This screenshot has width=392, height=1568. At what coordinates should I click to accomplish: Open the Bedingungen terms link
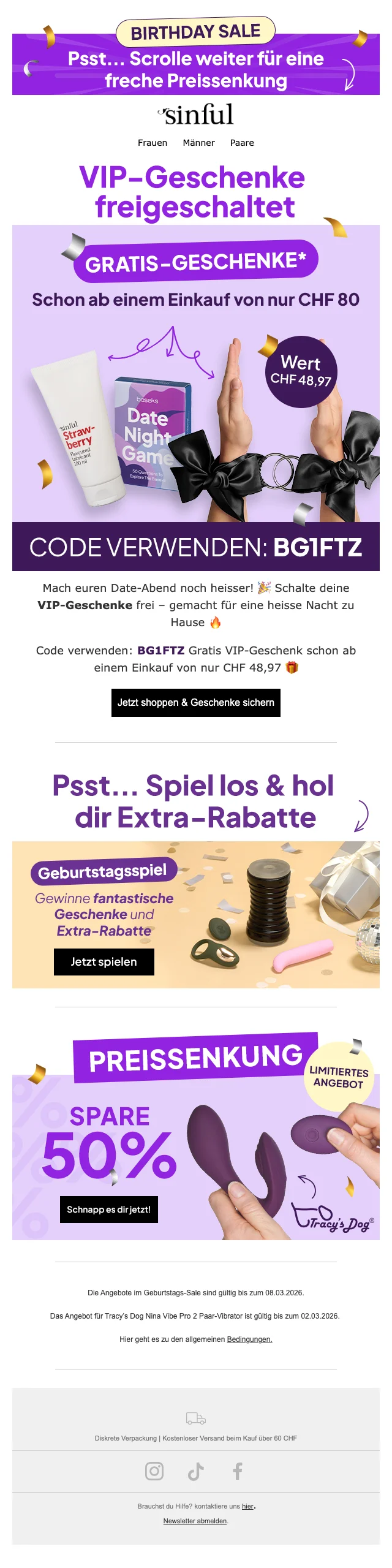point(249,1339)
